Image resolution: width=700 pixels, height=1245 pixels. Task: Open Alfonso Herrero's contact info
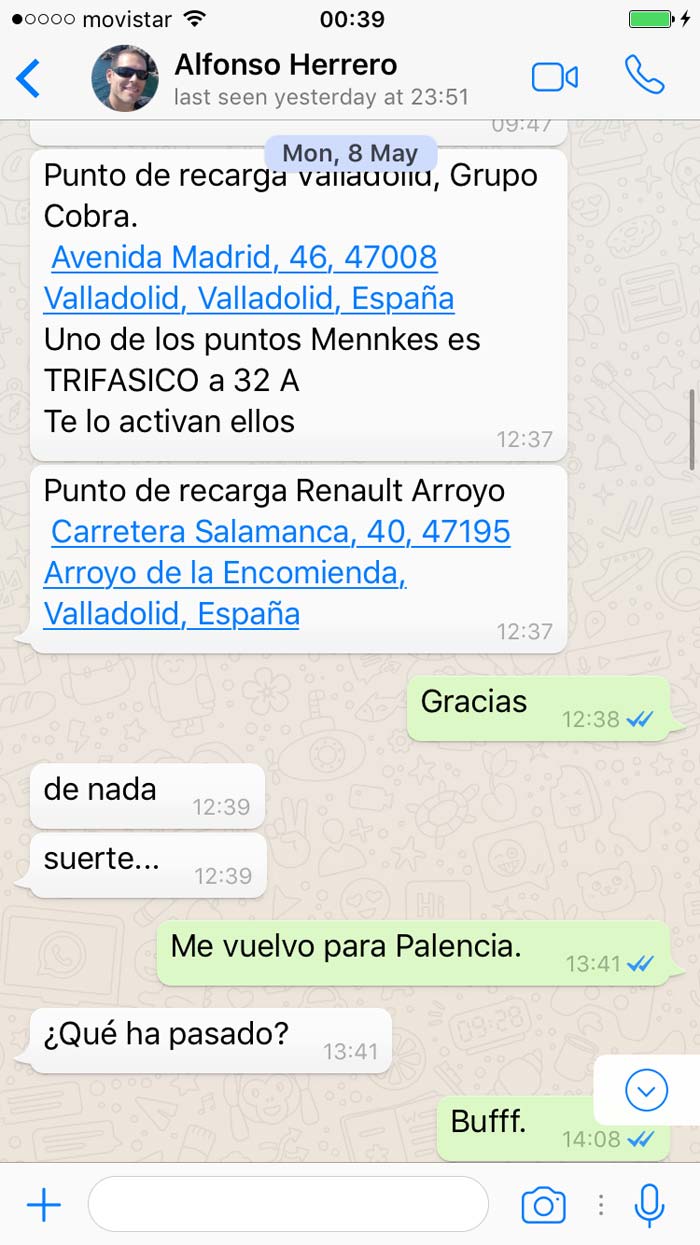click(x=285, y=78)
